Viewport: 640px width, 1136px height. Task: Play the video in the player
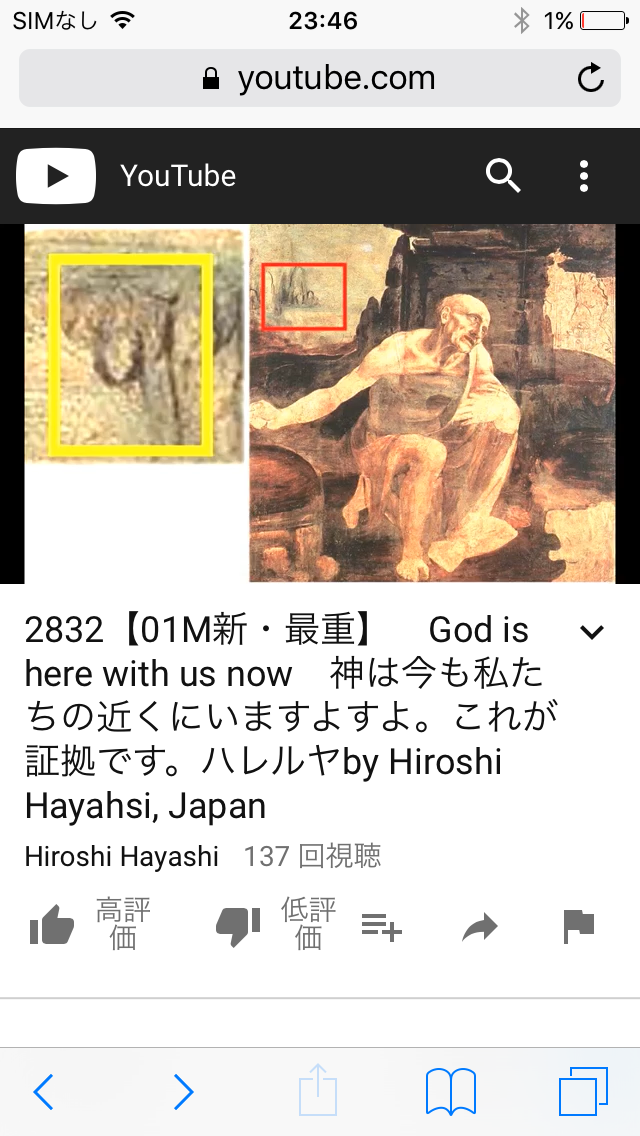(320, 403)
